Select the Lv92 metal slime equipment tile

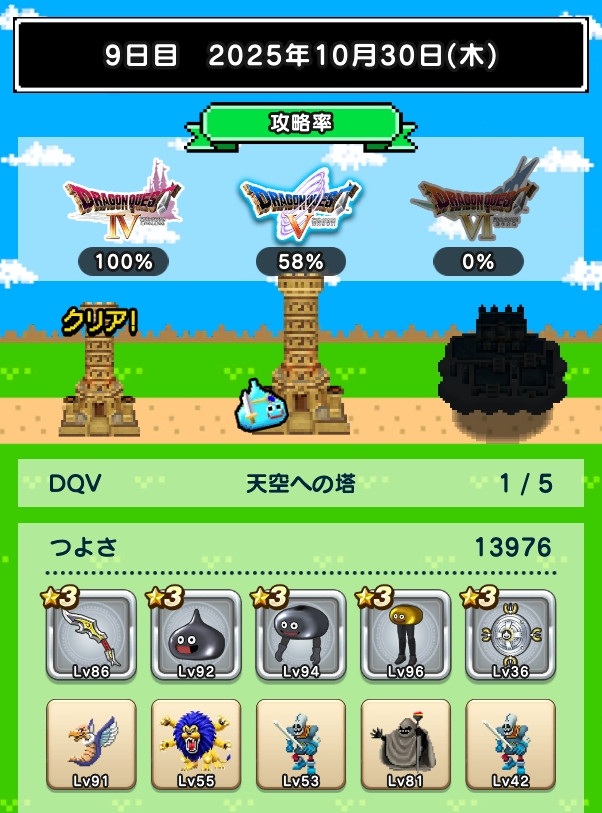coord(196,638)
